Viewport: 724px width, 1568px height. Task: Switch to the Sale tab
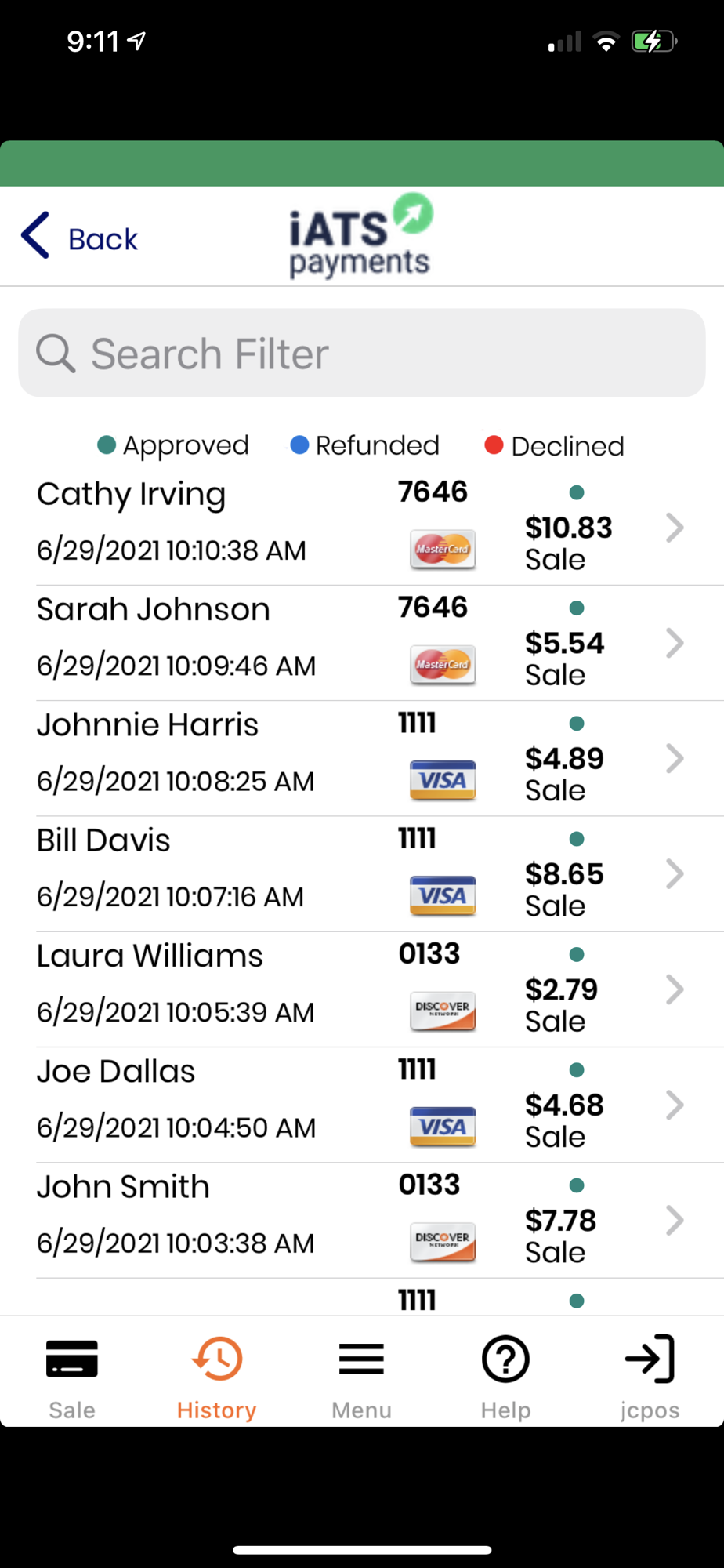pyautogui.click(x=72, y=1377)
